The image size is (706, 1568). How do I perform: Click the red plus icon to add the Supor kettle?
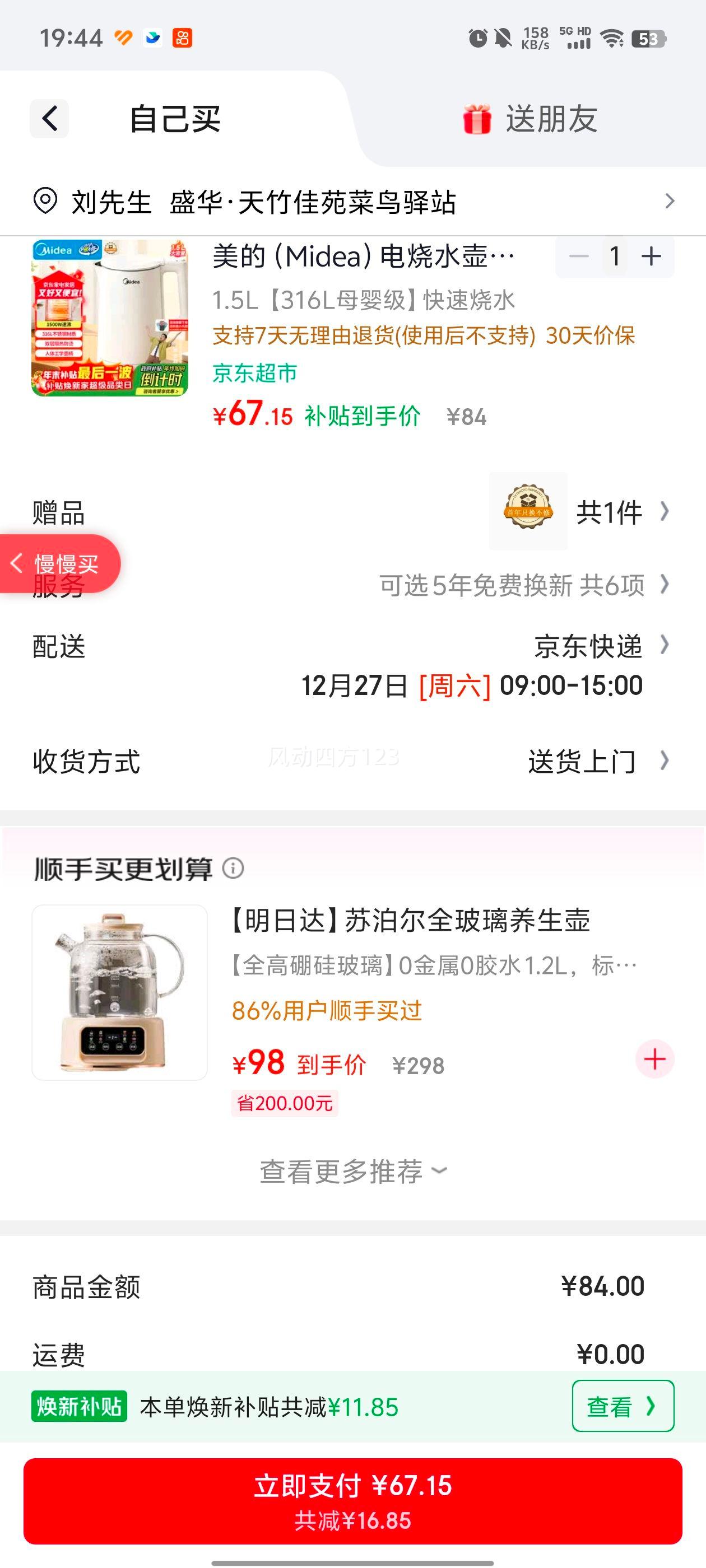[x=654, y=1059]
